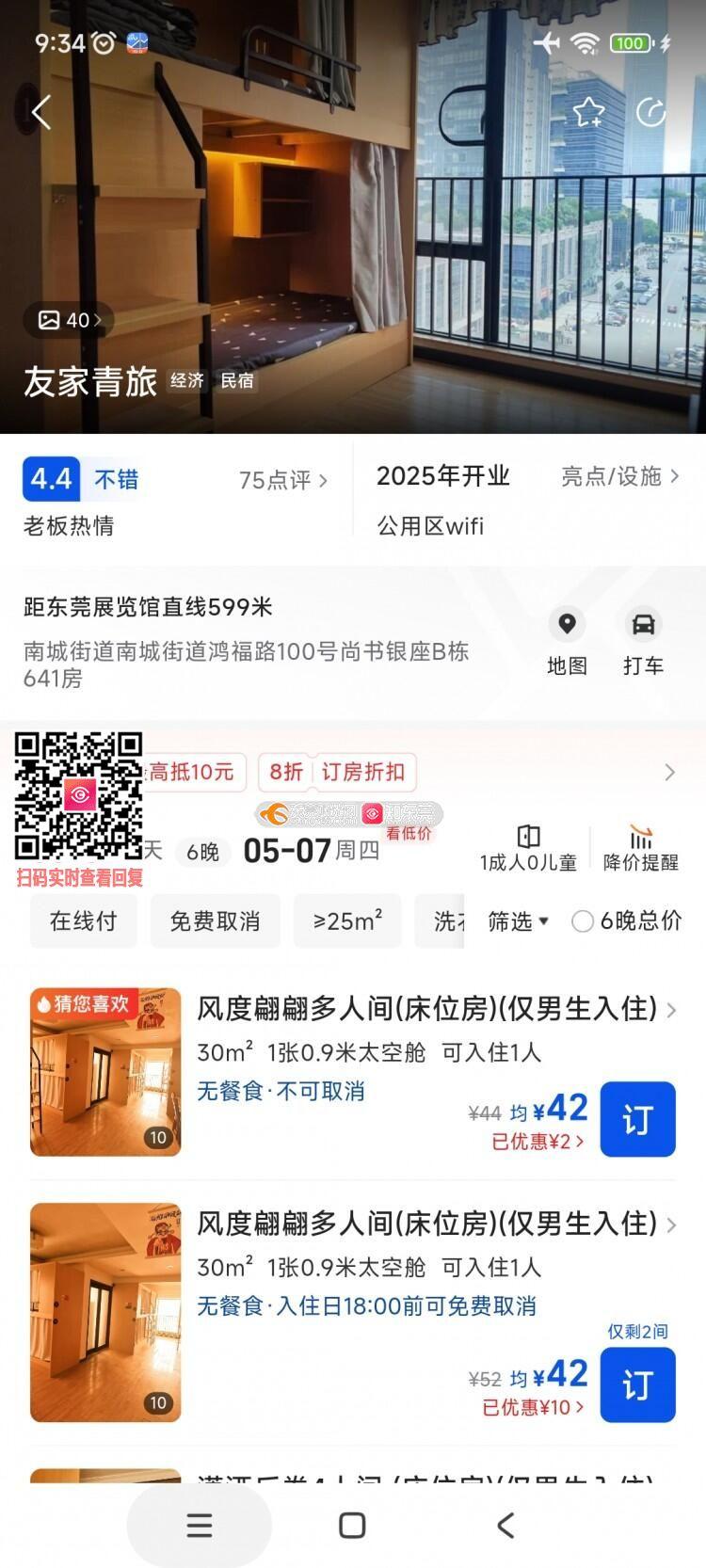This screenshot has width=706, height=1568.
Task: Favorite this hostel with the star icon
Action: point(589,112)
